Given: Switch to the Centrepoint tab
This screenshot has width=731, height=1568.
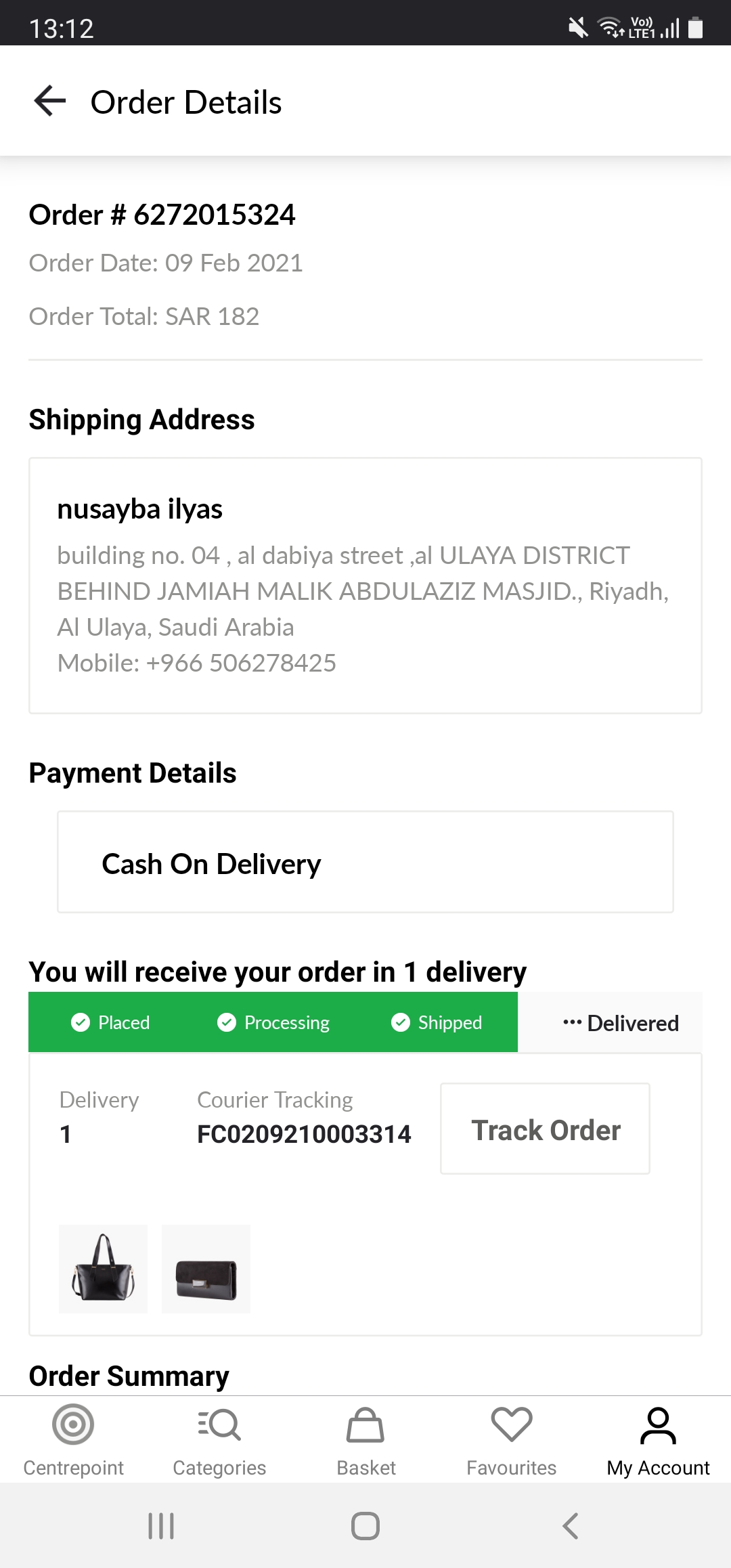Looking at the screenshot, I should click(73, 1440).
